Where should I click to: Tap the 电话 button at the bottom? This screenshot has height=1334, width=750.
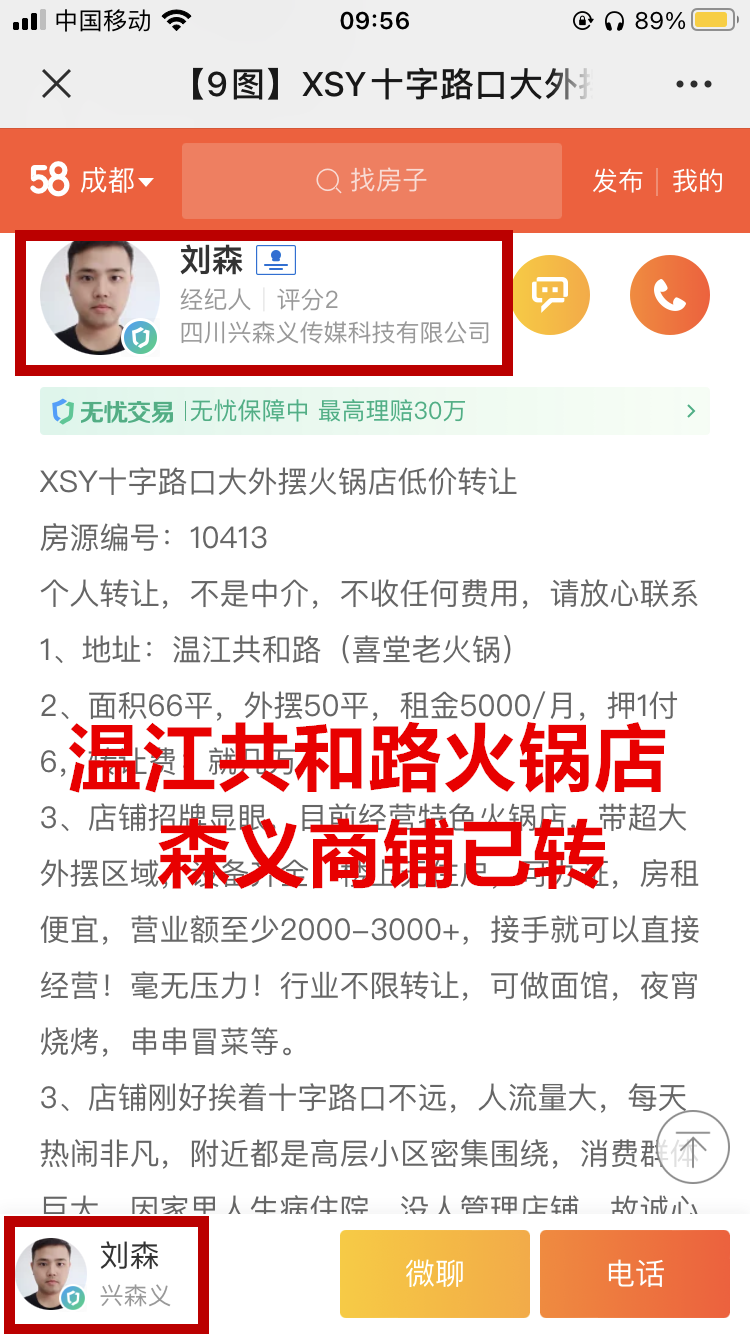[x=634, y=1274]
